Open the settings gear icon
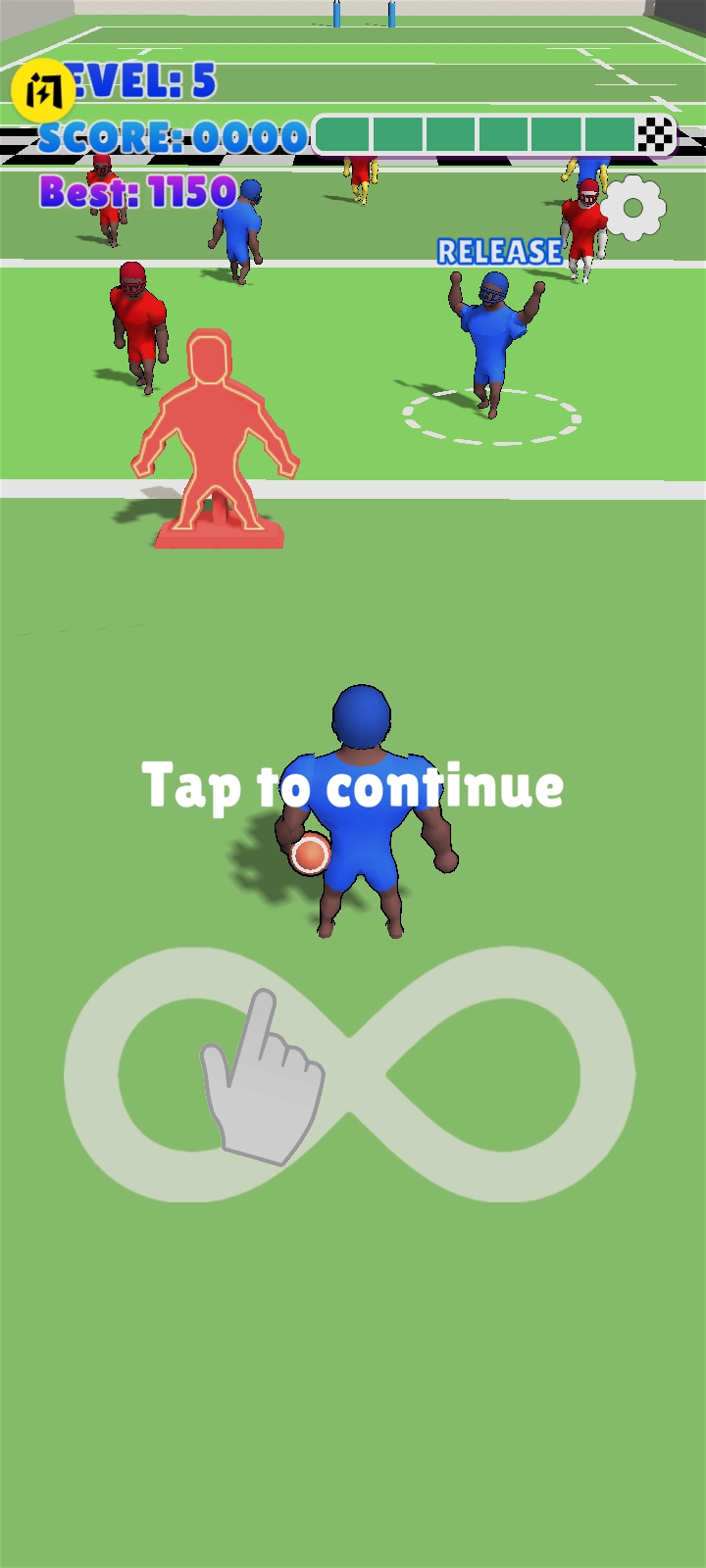Viewport: 706px width, 1568px height. click(x=633, y=208)
